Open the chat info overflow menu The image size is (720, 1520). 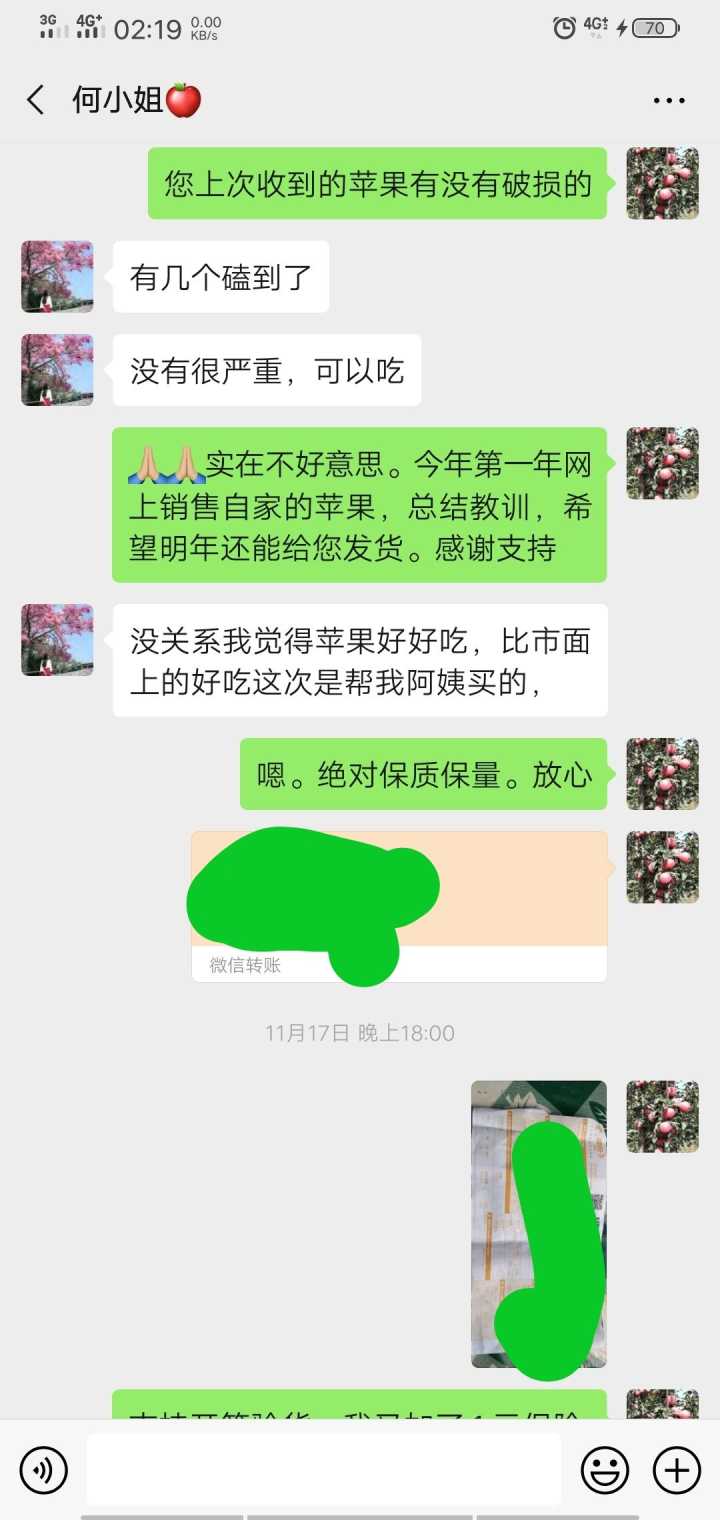pyautogui.click(x=669, y=101)
